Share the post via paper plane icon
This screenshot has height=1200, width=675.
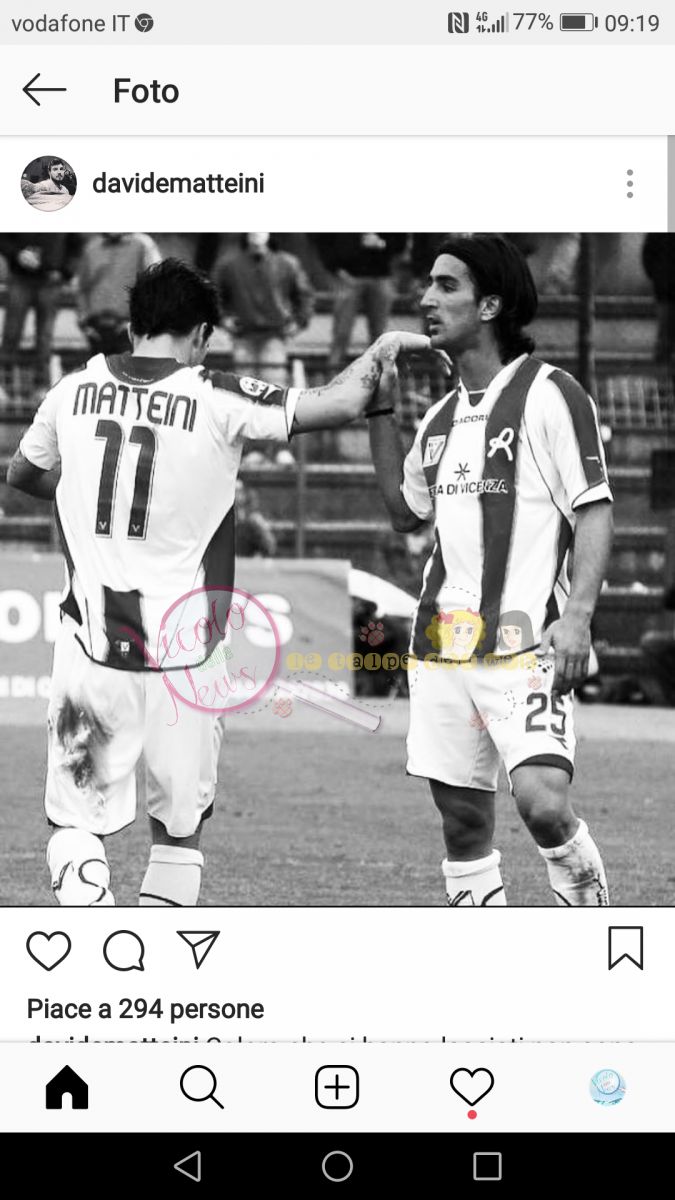(x=198, y=949)
